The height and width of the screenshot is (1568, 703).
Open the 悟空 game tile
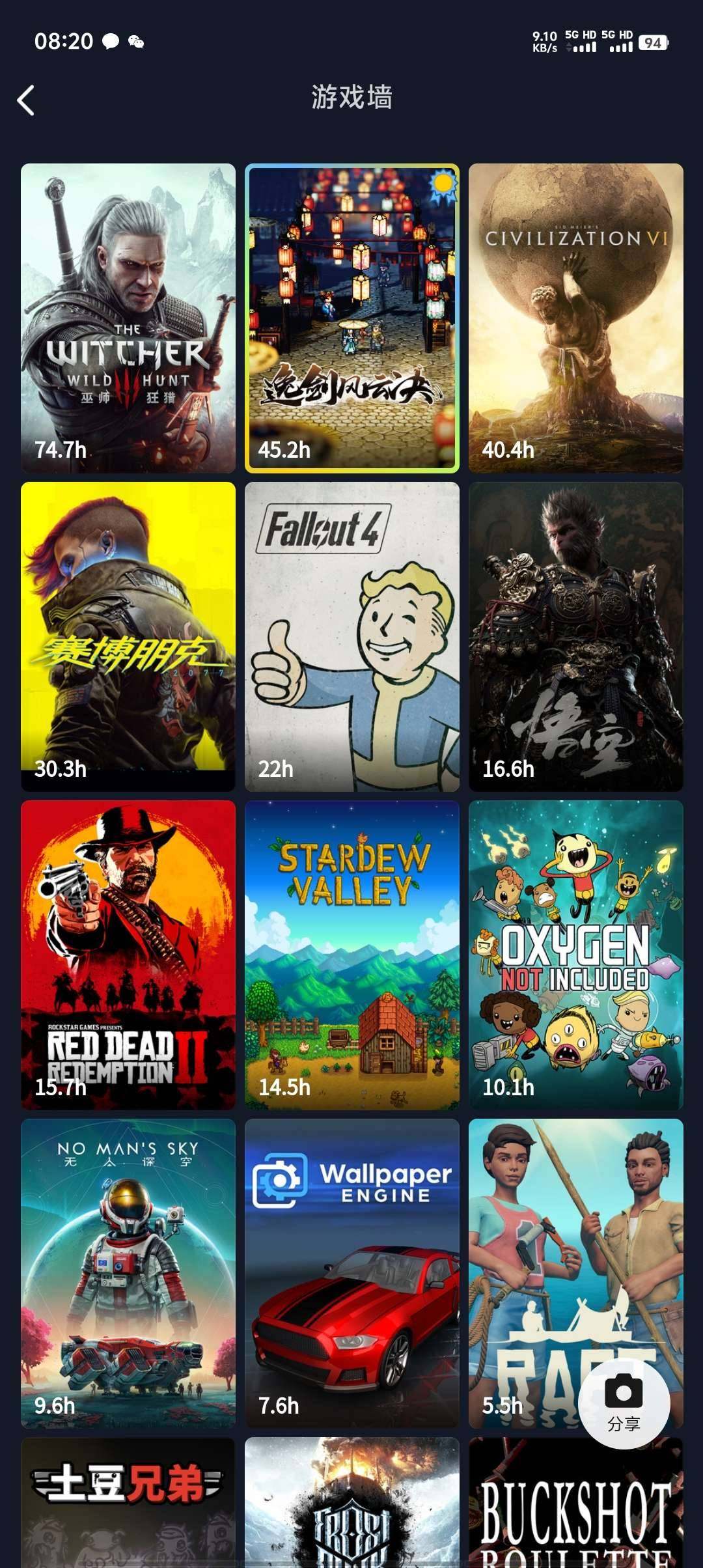point(576,636)
